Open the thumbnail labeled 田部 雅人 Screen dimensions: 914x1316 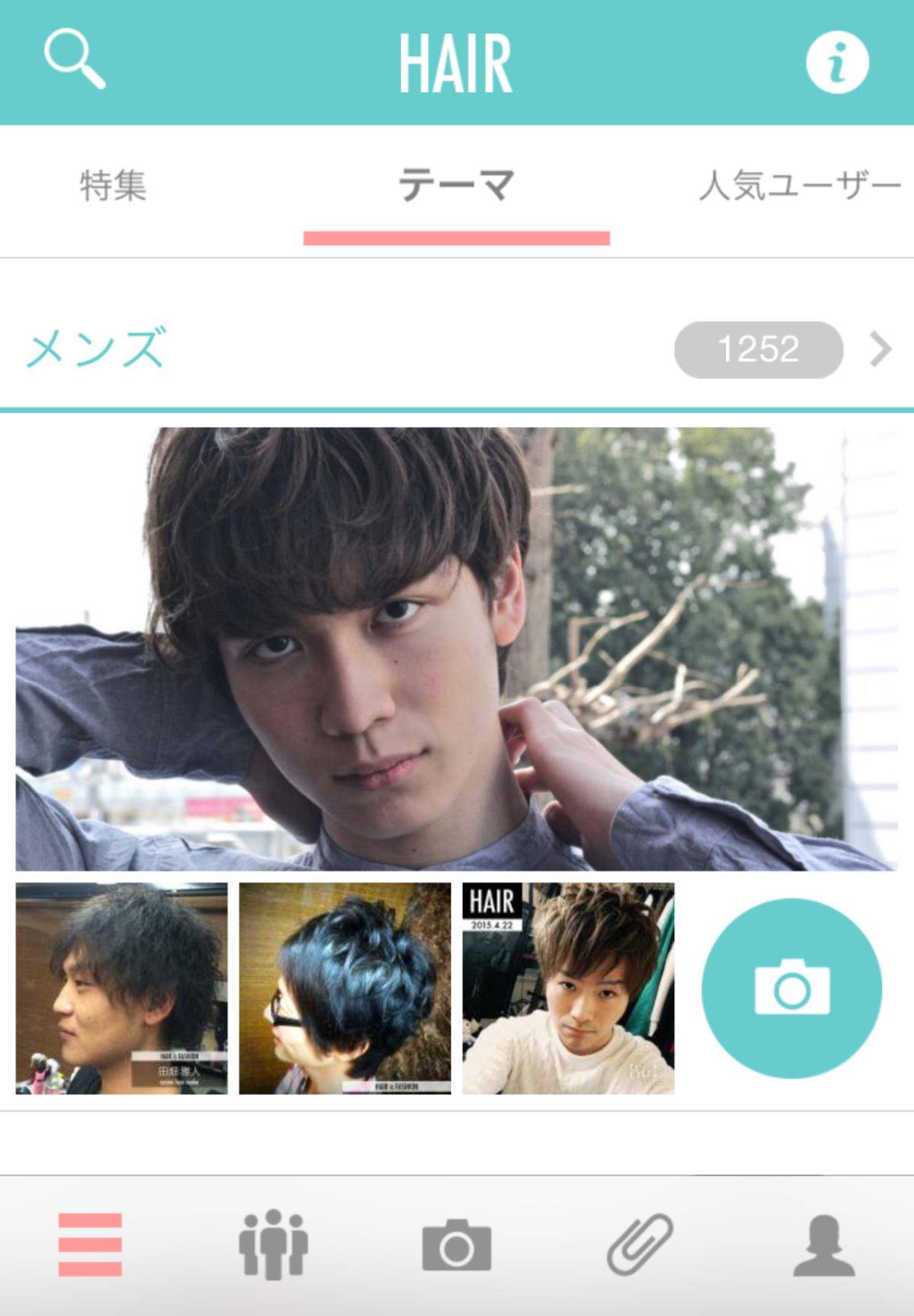[122, 989]
